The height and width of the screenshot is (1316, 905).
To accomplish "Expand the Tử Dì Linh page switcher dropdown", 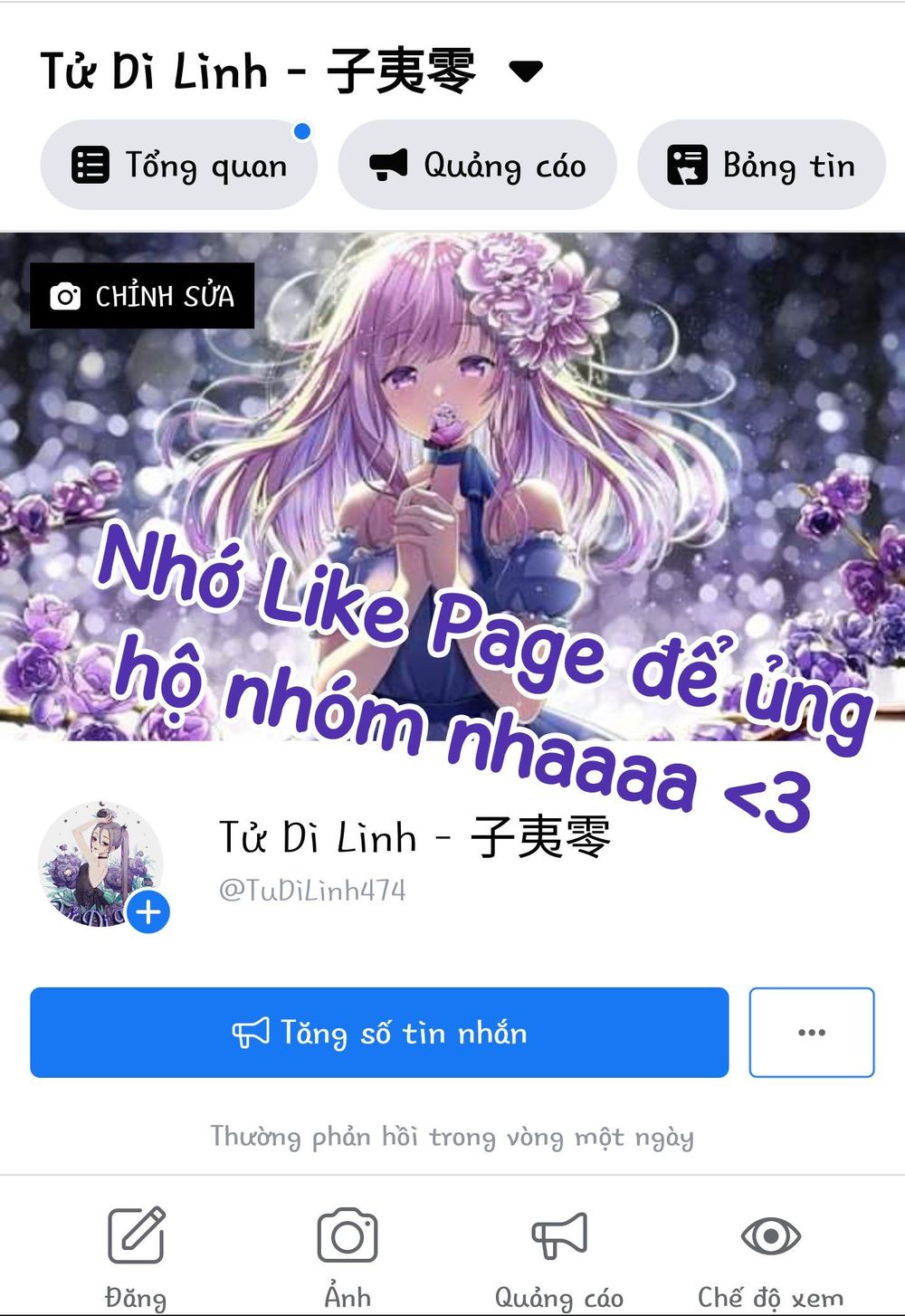I will pos(525,70).
